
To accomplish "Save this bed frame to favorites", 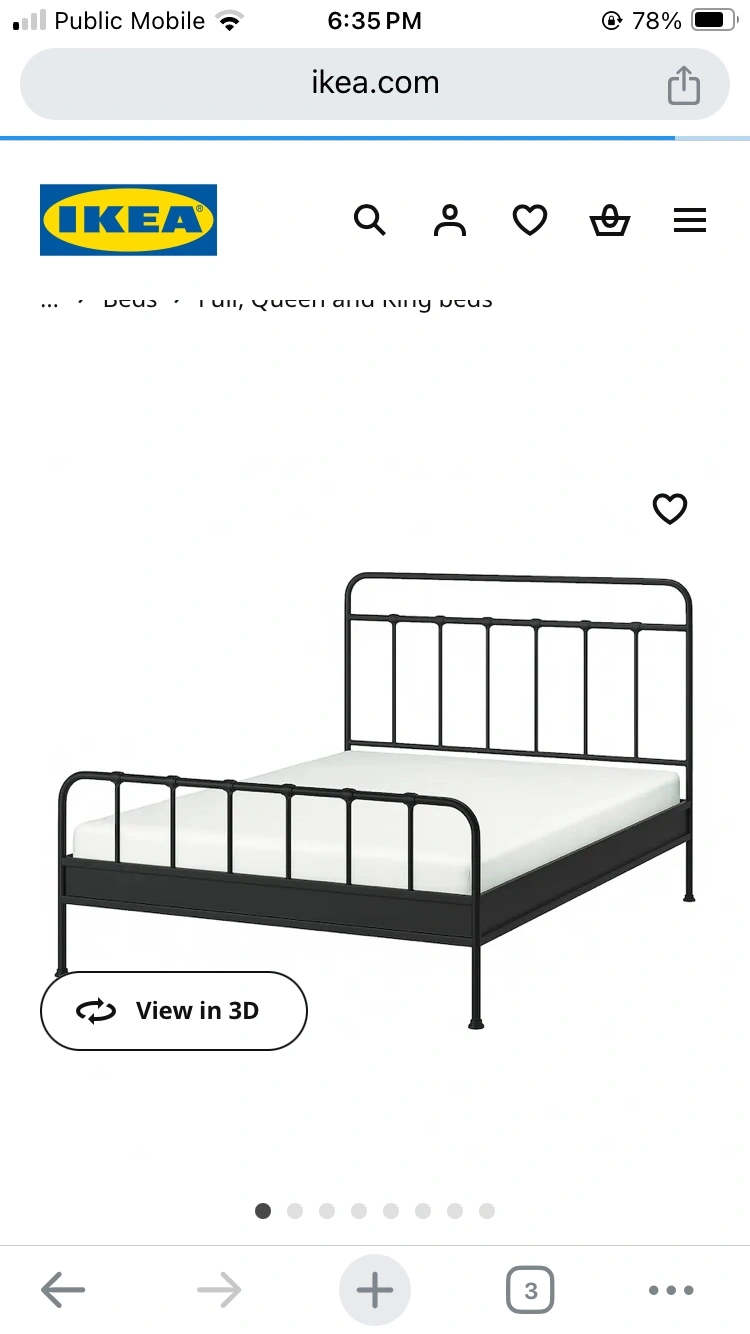I will [670, 509].
